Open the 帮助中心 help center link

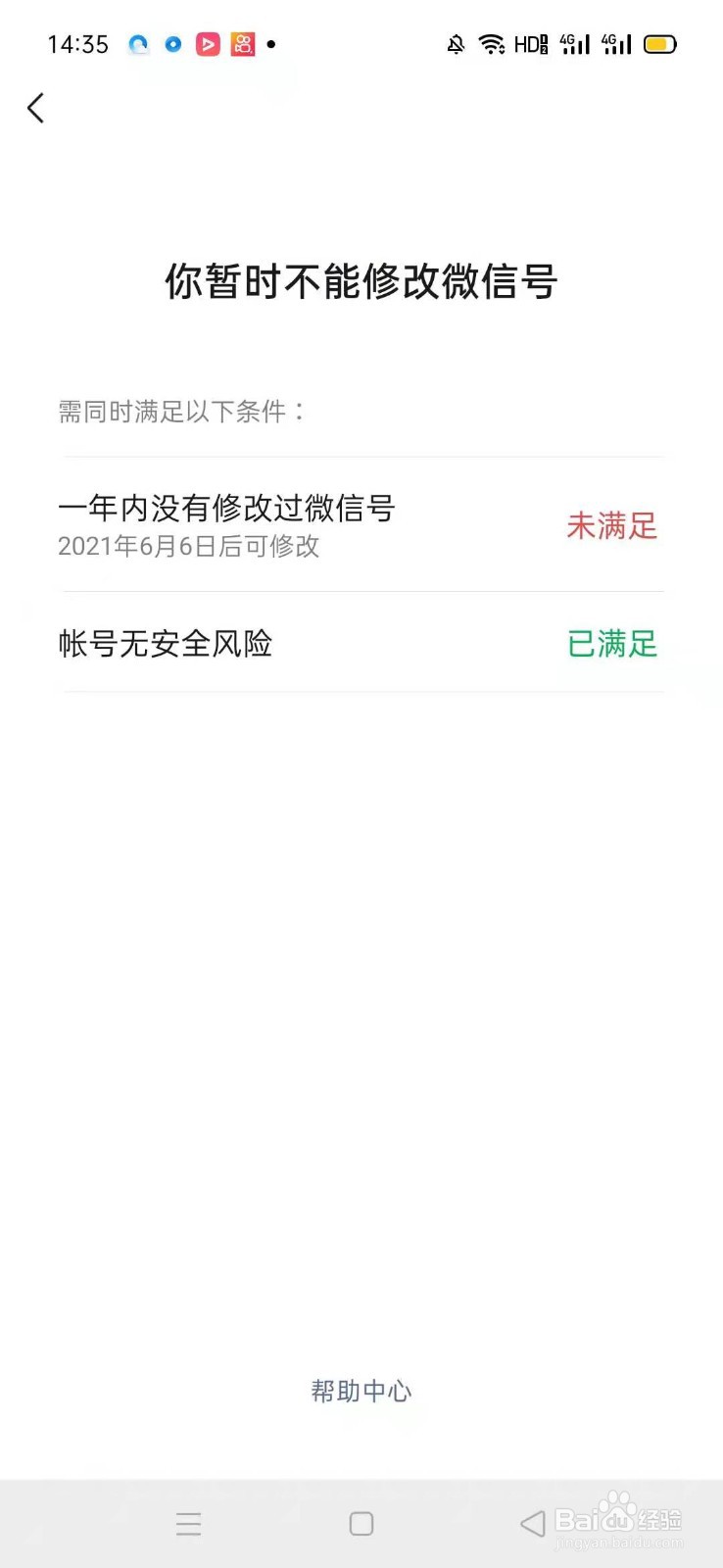[361, 1390]
